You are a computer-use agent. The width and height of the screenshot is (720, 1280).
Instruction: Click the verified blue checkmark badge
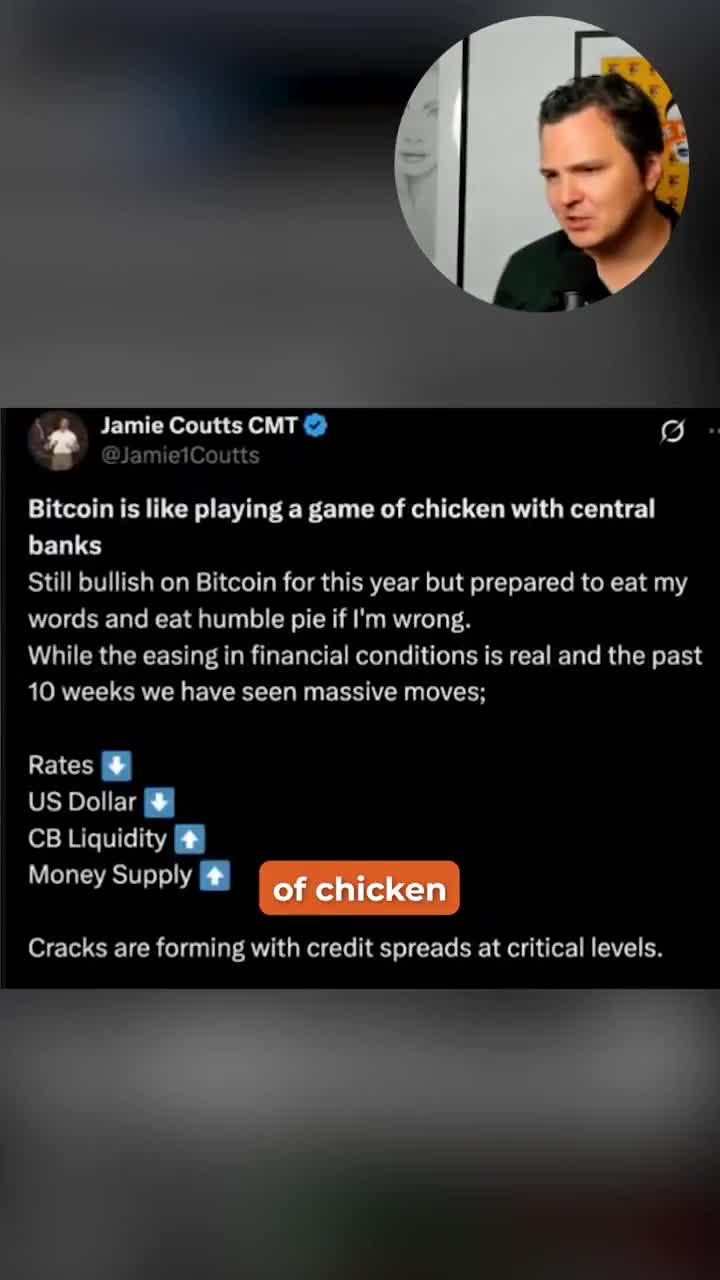pyautogui.click(x=314, y=425)
